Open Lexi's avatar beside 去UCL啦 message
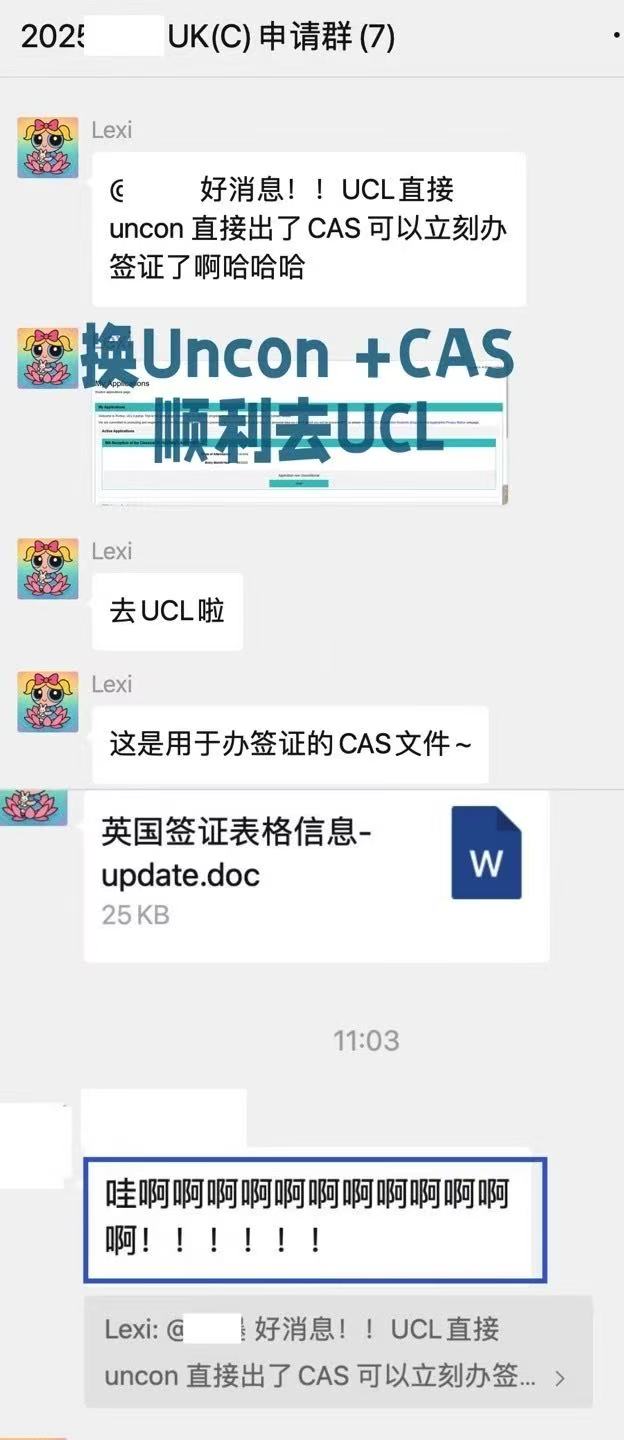The width and height of the screenshot is (624, 1440). click(x=47, y=569)
